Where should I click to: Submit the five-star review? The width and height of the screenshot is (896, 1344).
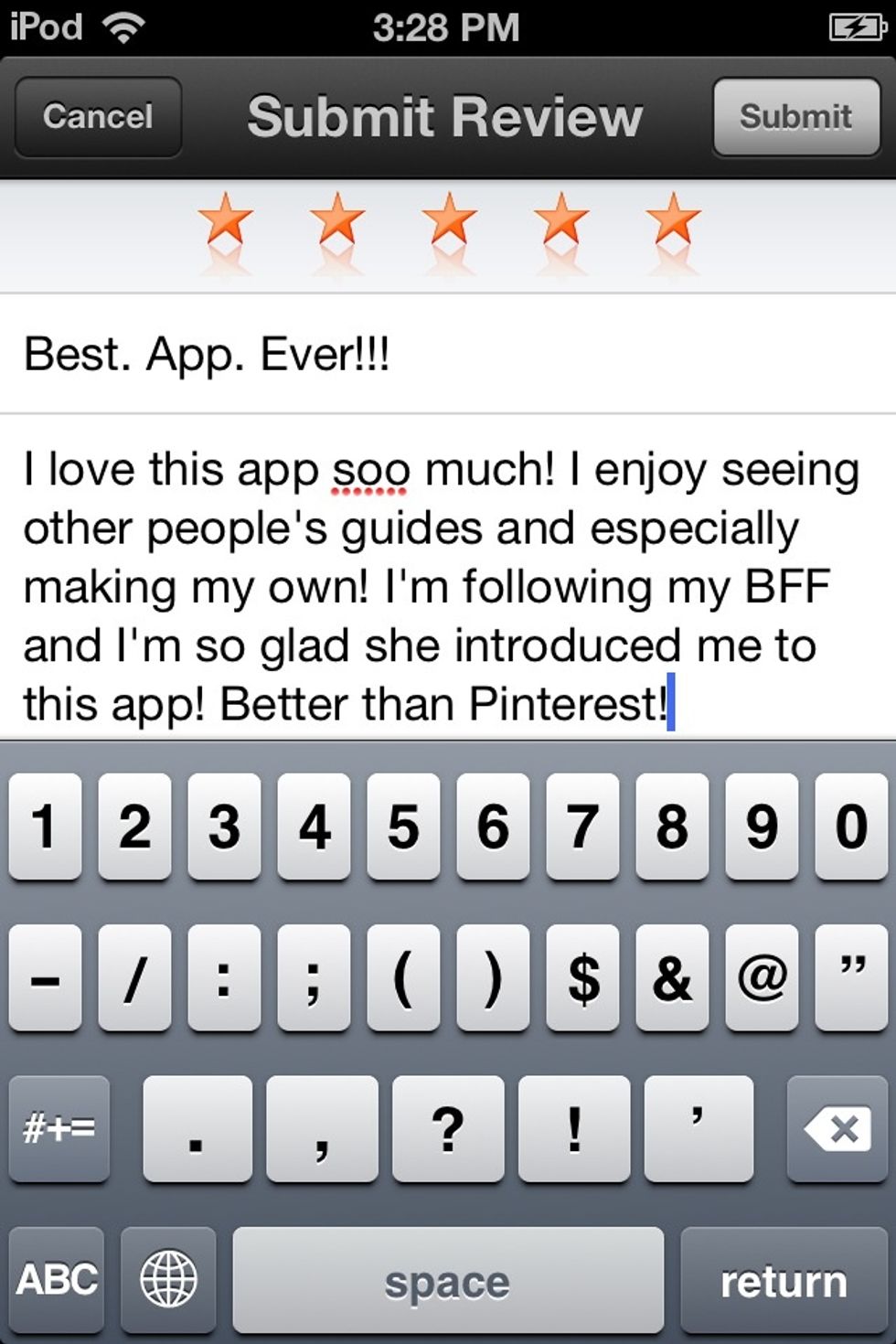pyautogui.click(x=795, y=115)
